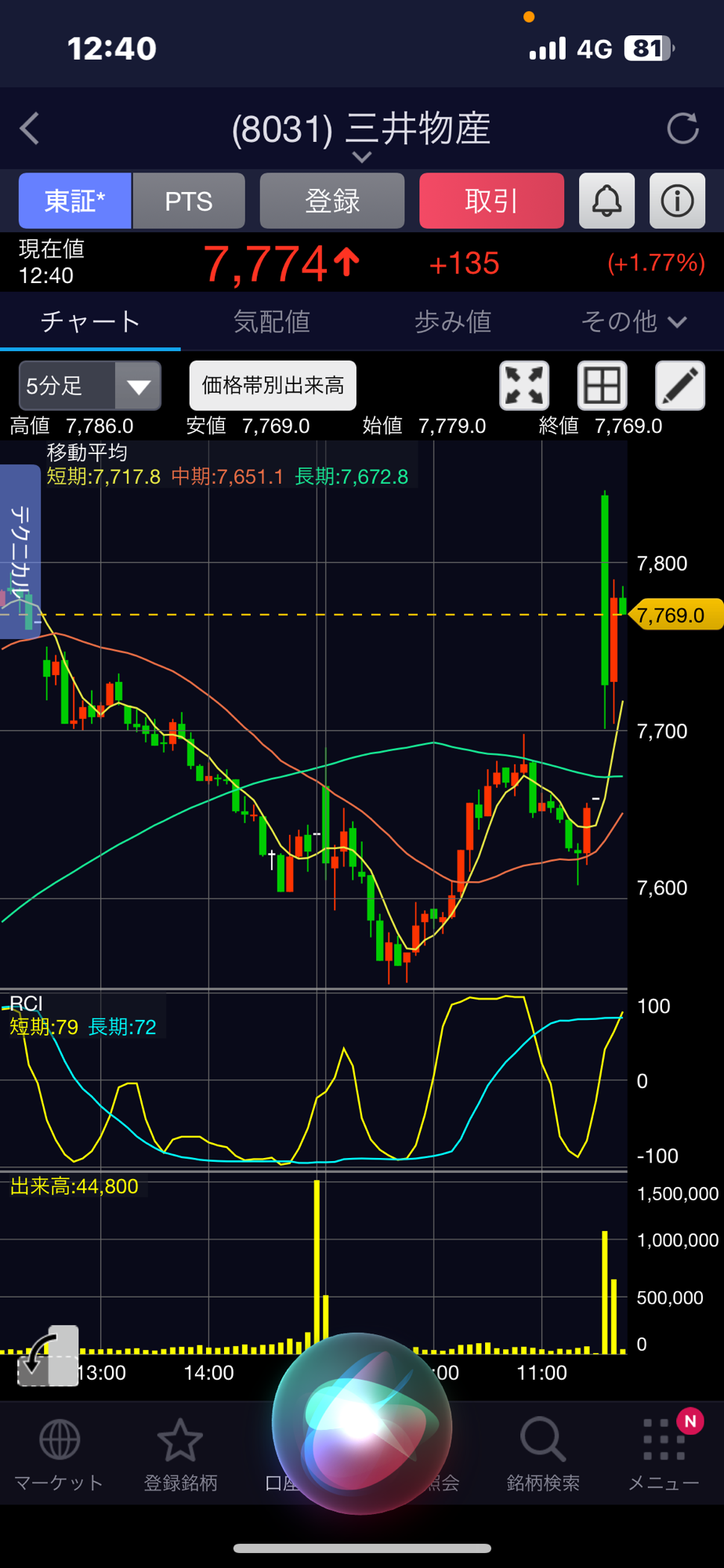Open stock information icon

677,201
